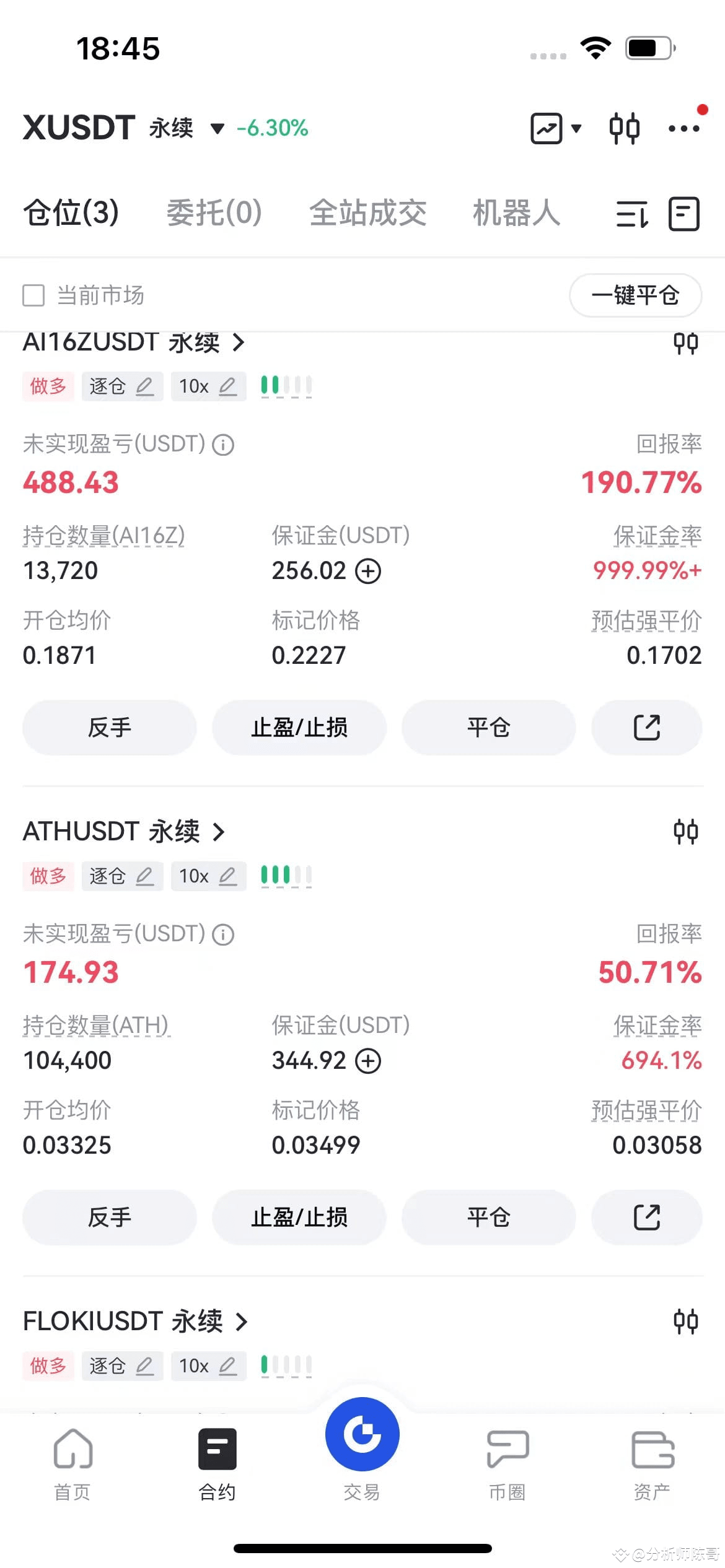Viewport: 725px width, 1568px height.
Task: Tap 平仓 to close the ATHUSDT position
Action: tap(488, 1217)
